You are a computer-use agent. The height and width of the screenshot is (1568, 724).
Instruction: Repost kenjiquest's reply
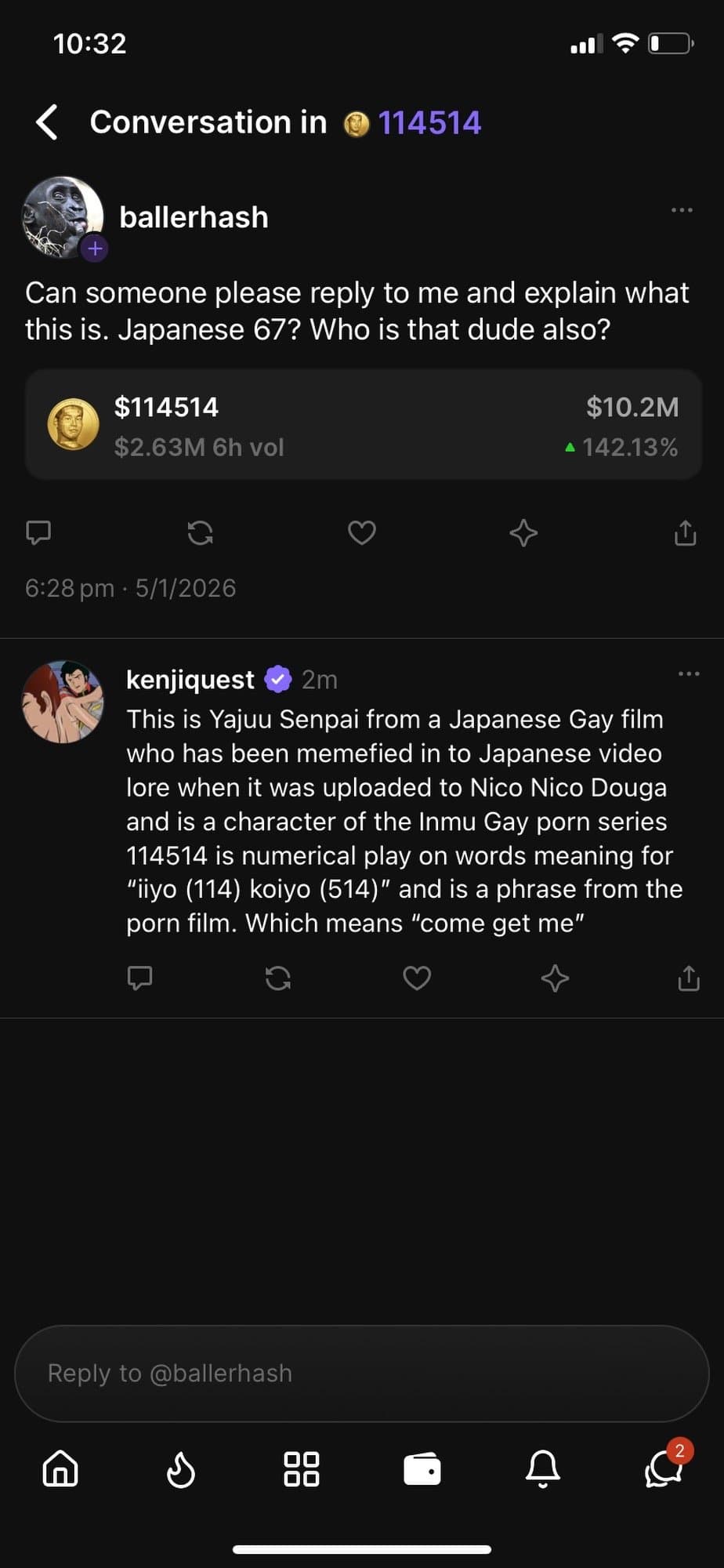(x=279, y=978)
